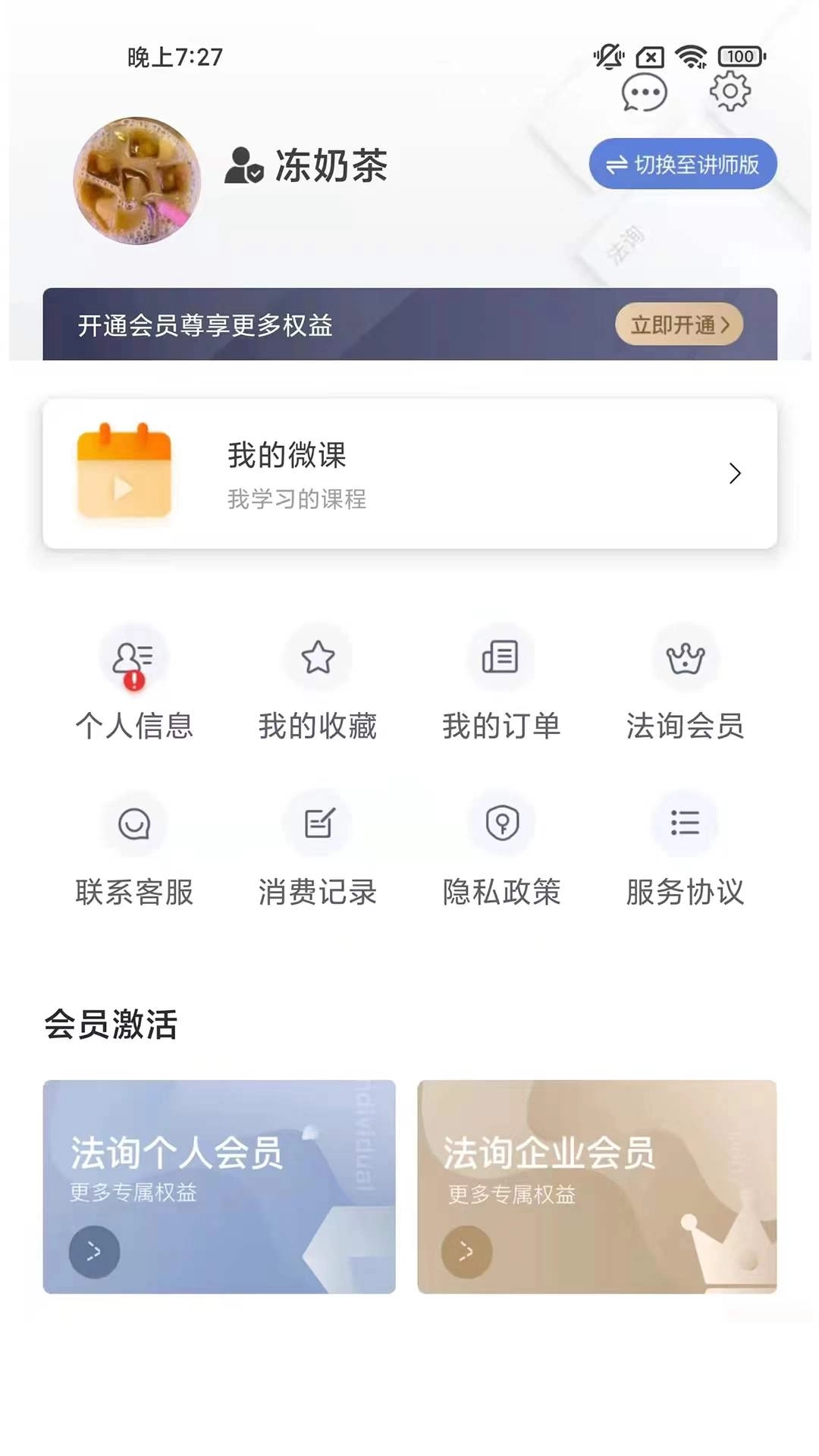Open 法询个人会员 card arrow button
The image size is (819, 1456).
coord(93,1252)
